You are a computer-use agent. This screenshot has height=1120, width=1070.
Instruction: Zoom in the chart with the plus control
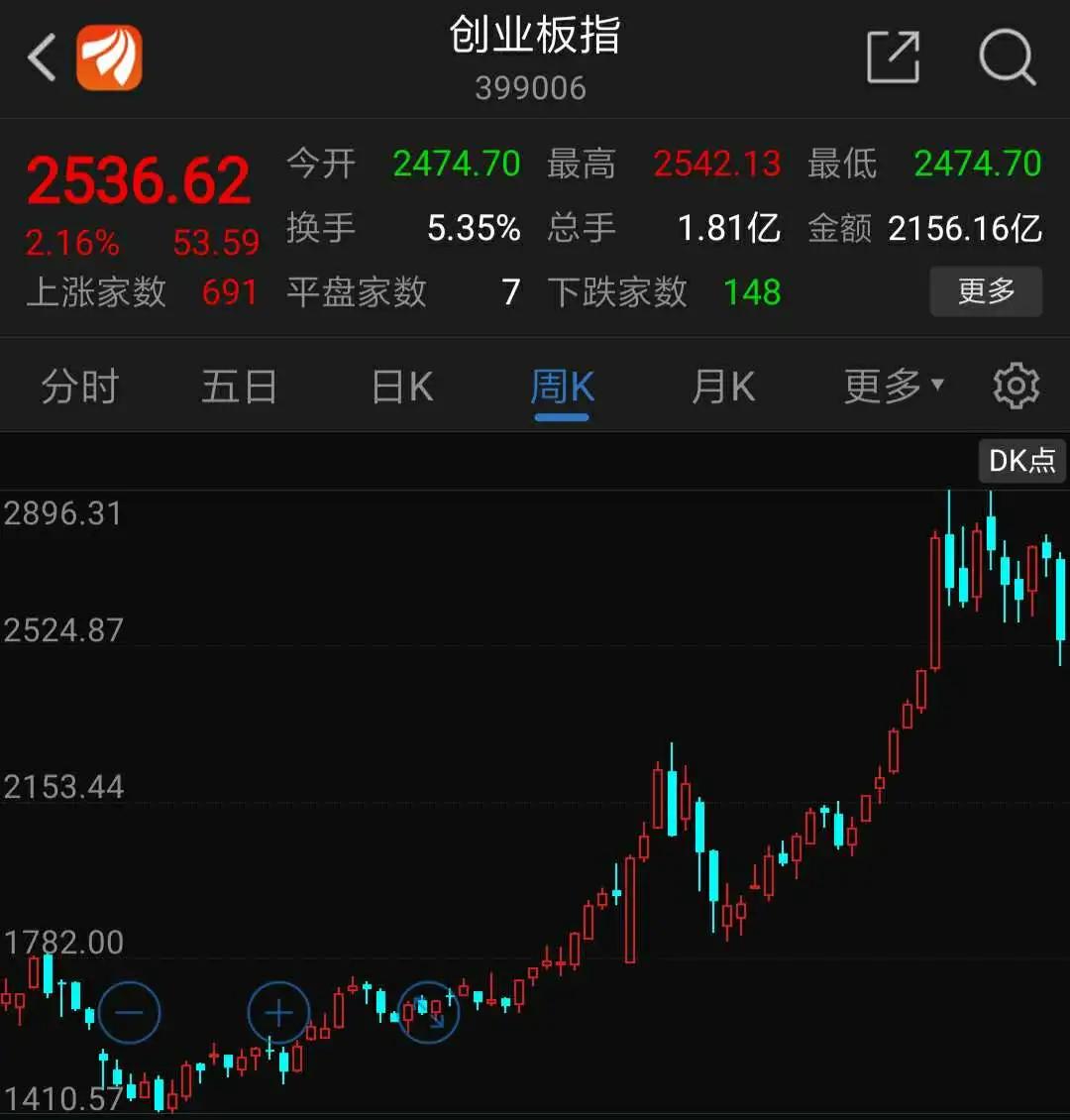[x=278, y=1013]
